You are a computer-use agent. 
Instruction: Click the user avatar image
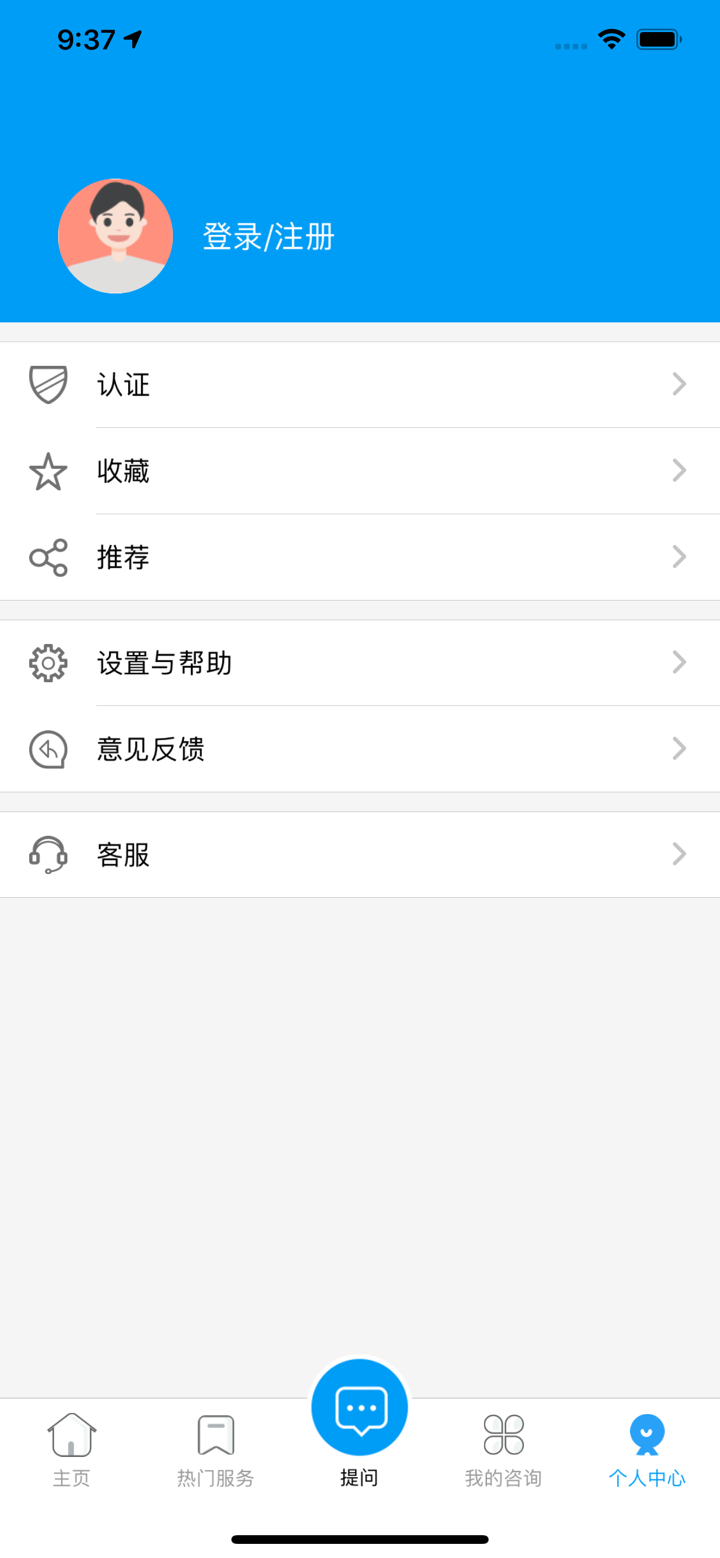pyautogui.click(x=115, y=236)
